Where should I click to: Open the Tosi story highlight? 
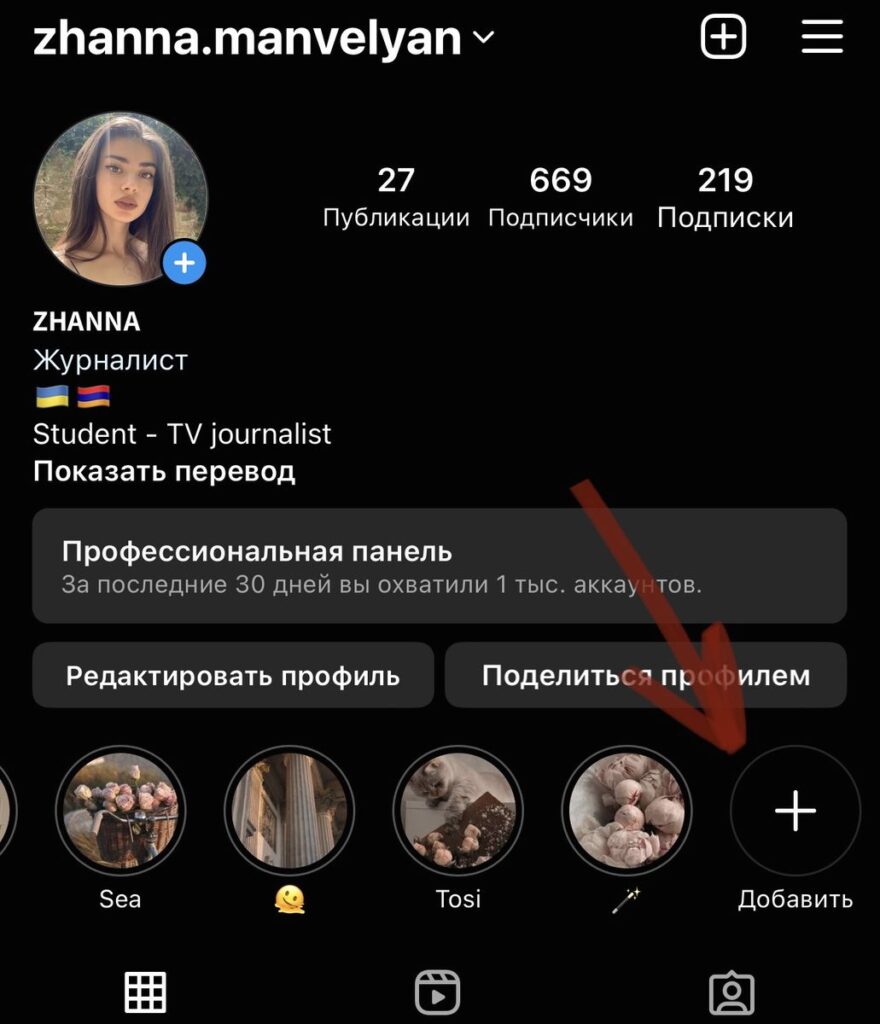click(458, 811)
